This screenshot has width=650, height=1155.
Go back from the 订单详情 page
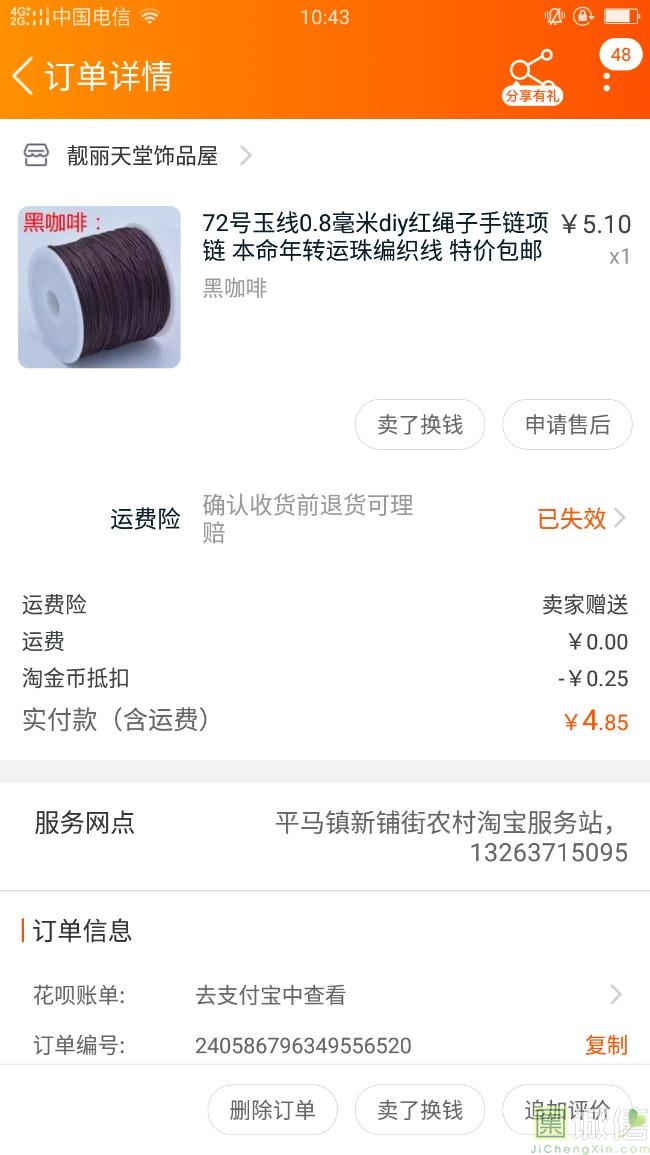(x=24, y=76)
